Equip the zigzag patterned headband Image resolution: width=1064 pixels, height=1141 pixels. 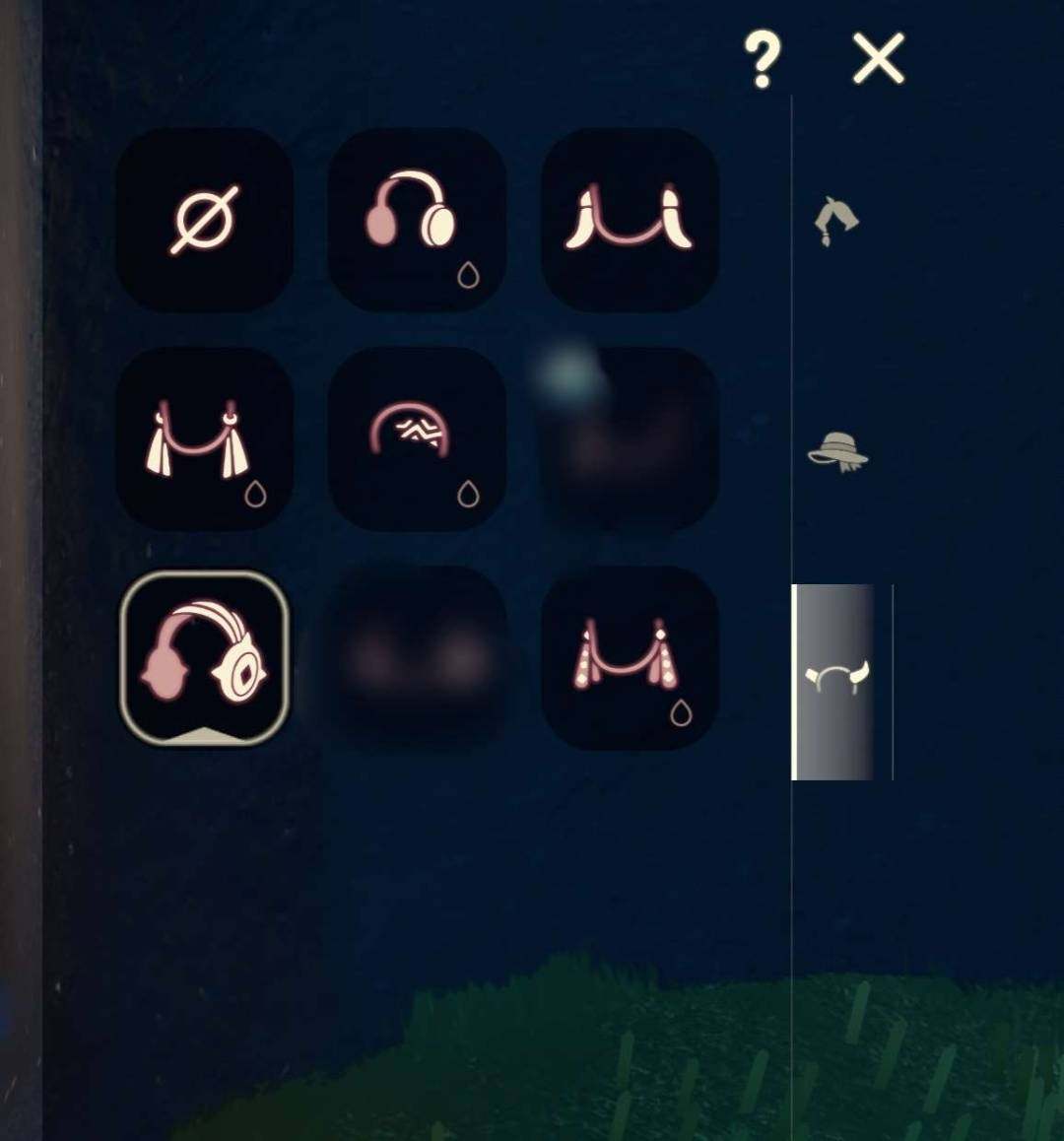pos(416,438)
